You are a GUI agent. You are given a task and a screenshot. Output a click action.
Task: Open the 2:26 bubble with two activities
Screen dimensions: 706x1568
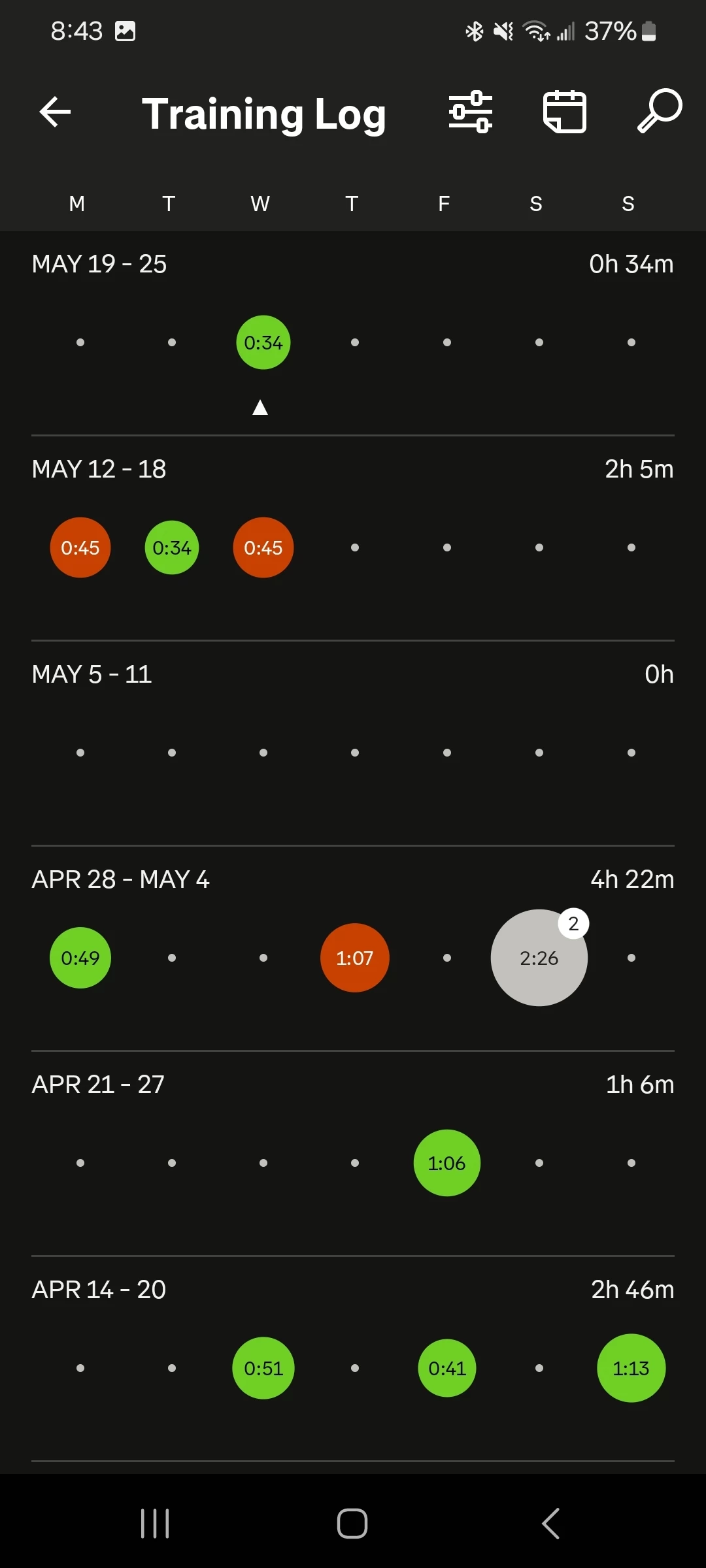(x=539, y=958)
